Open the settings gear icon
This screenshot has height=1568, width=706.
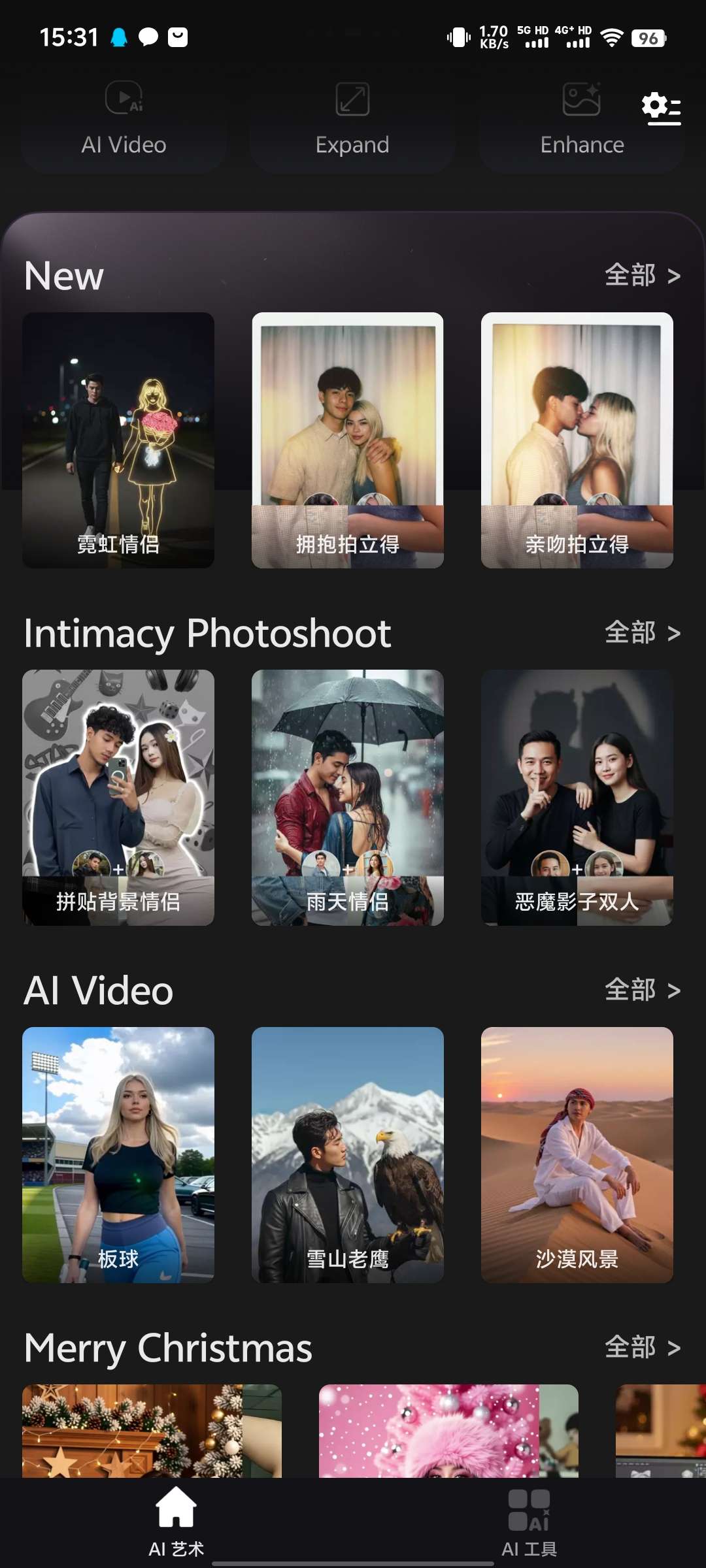tap(661, 108)
